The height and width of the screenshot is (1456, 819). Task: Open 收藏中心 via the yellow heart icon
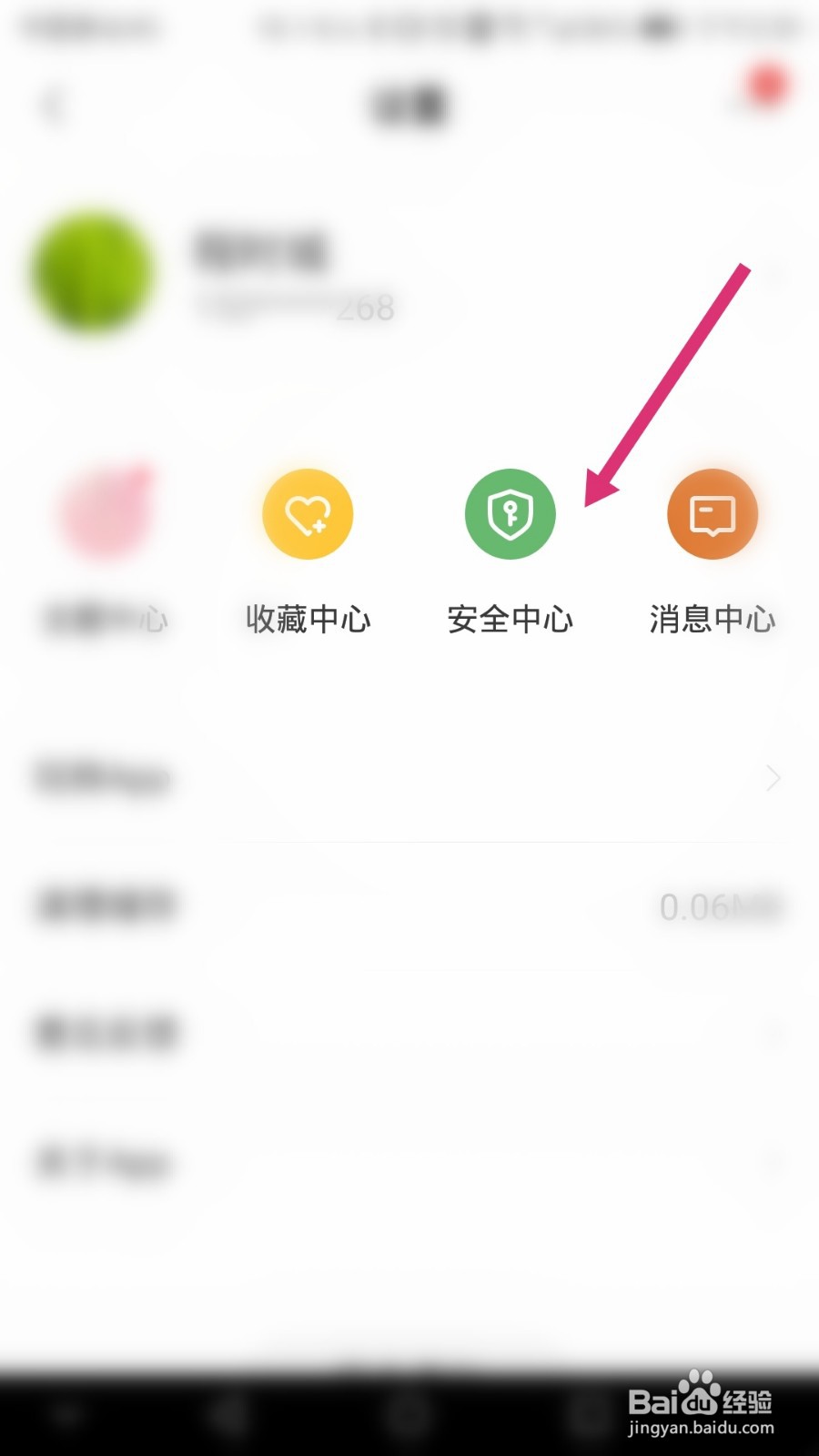point(307,513)
